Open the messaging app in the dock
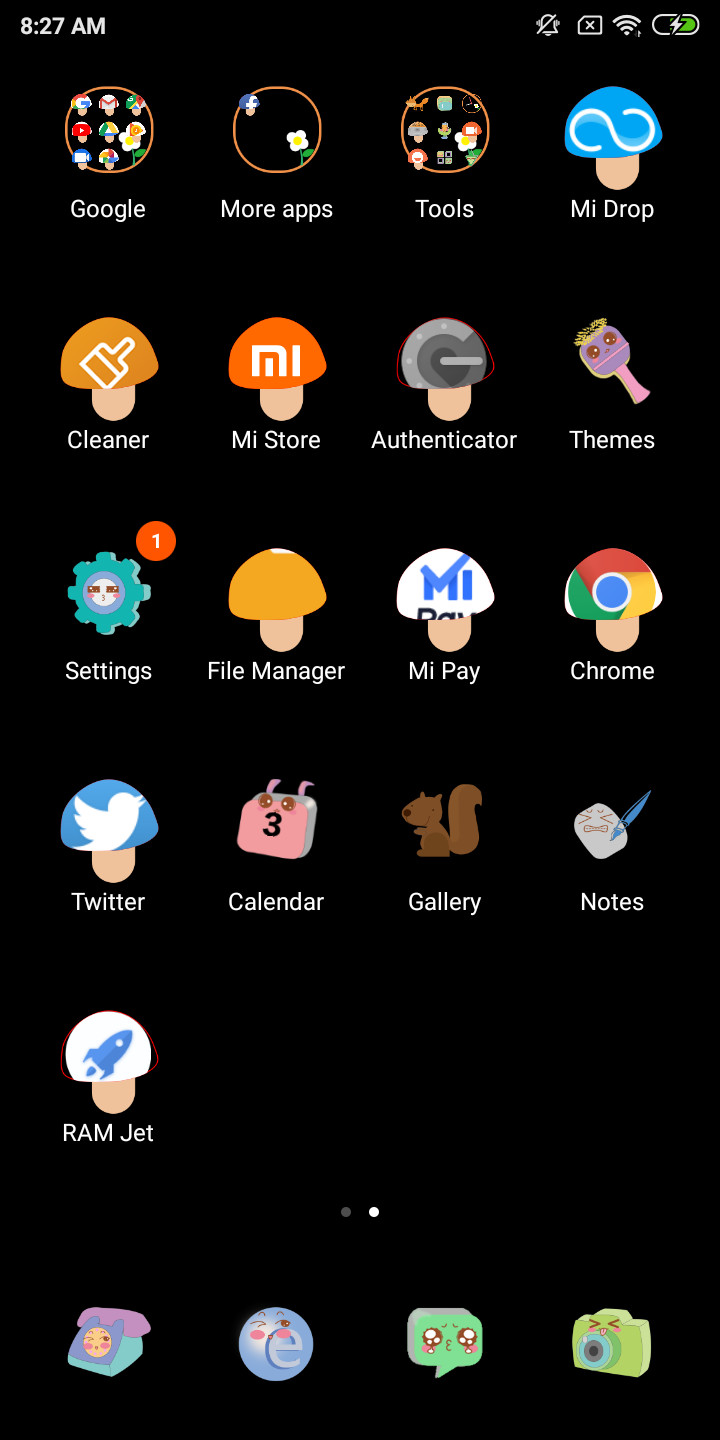The image size is (720, 1440). click(x=445, y=1342)
